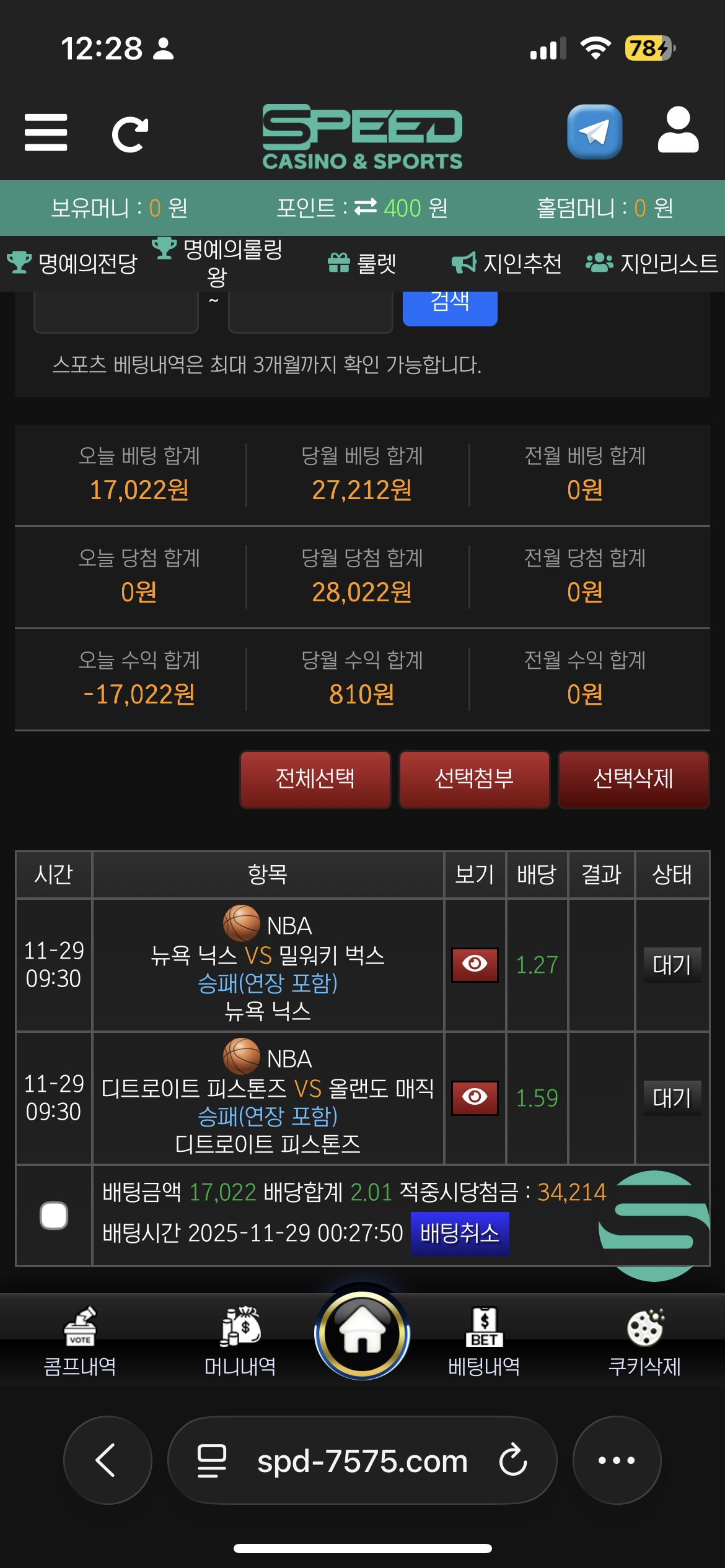Delete selected bets with 선택삭제
725x1568 pixels.
point(633,779)
